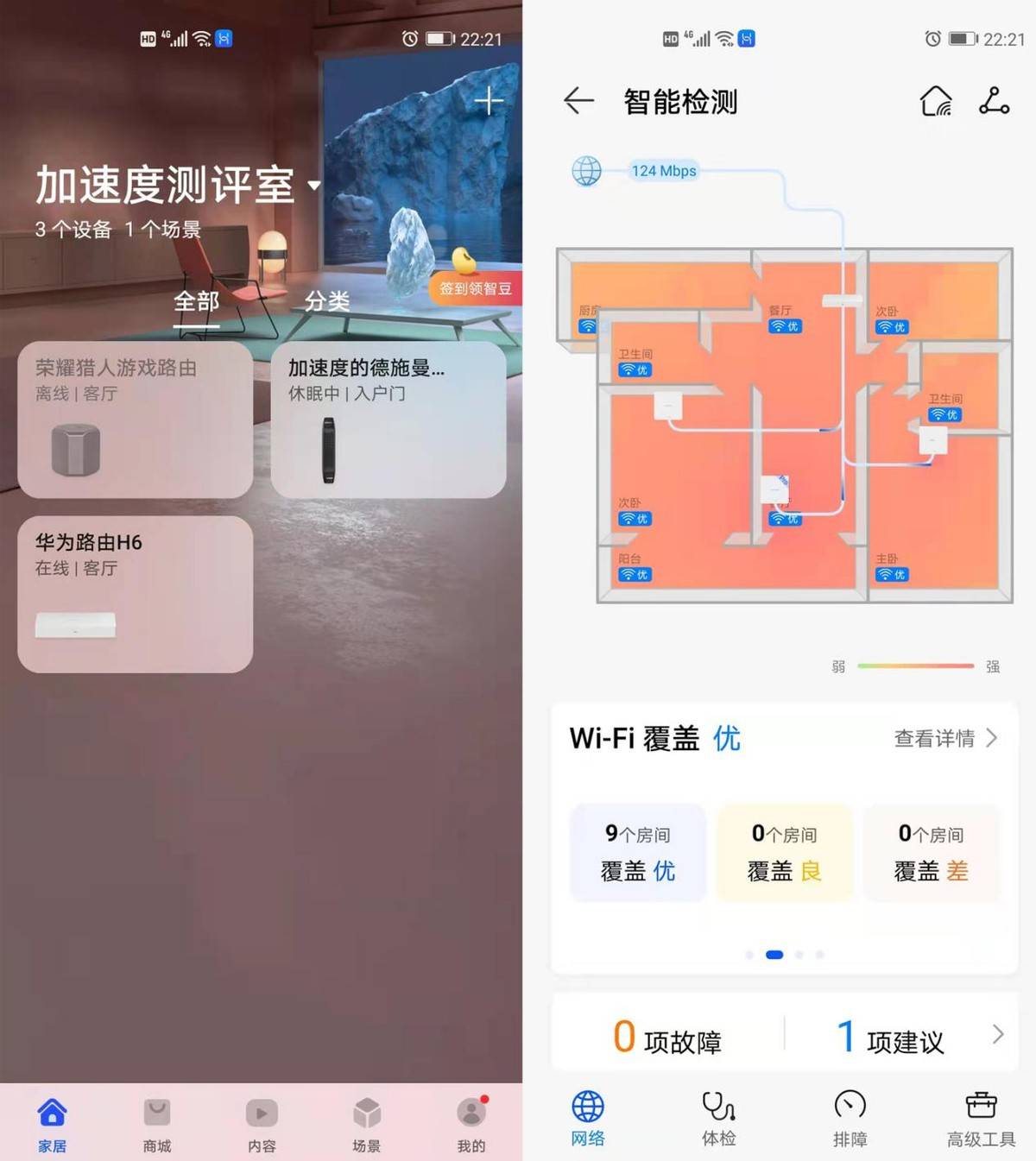
Task: Open the home Wi-Fi floor plan icon
Action: point(936,102)
